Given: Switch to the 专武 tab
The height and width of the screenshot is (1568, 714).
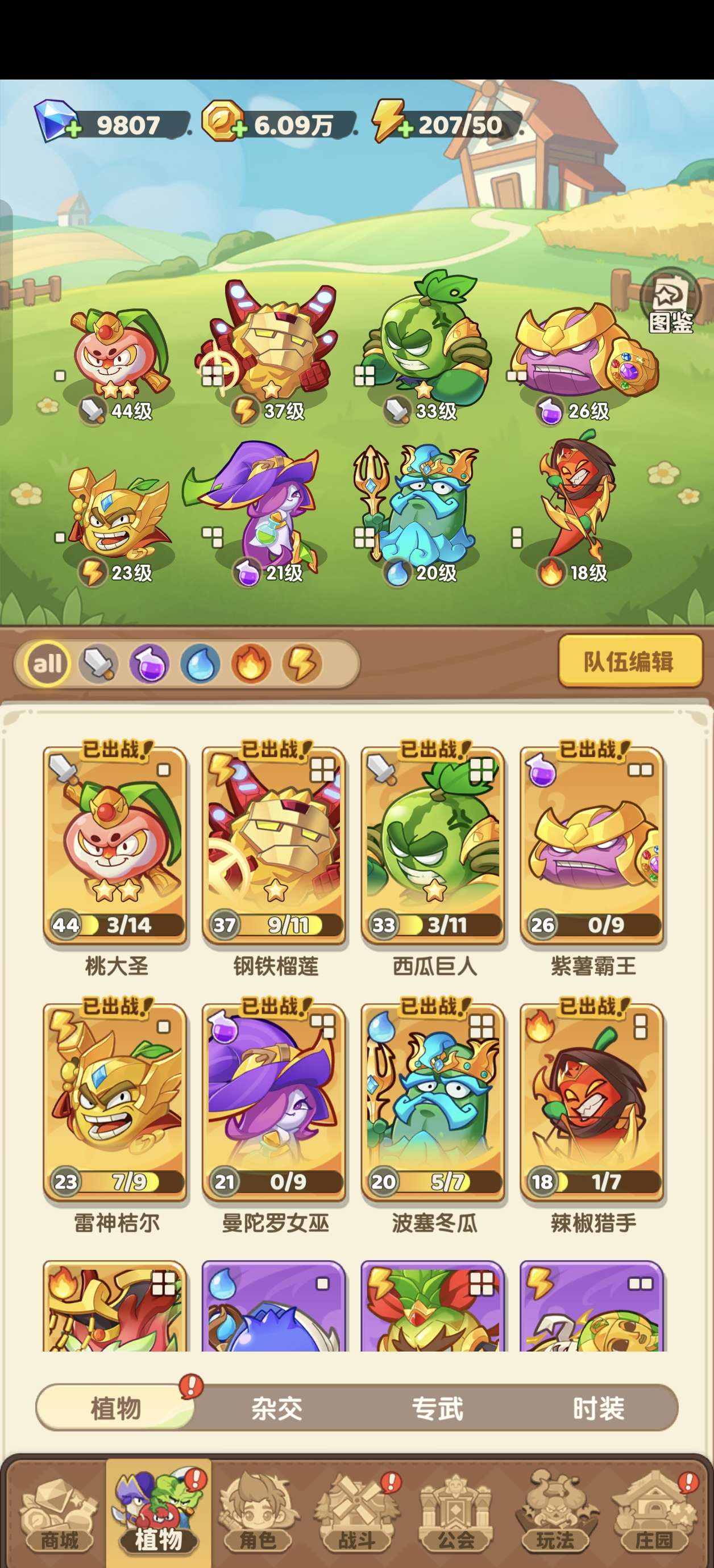Looking at the screenshot, I should point(437,1408).
